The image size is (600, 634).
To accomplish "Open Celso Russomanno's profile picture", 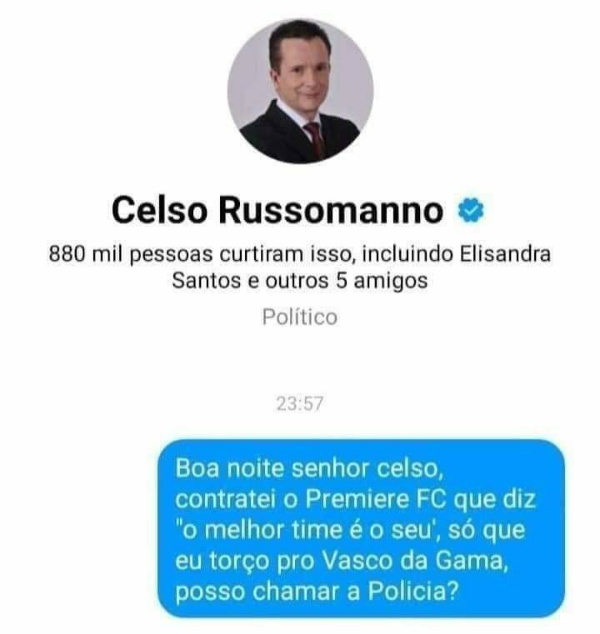I will [x=300, y=91].
